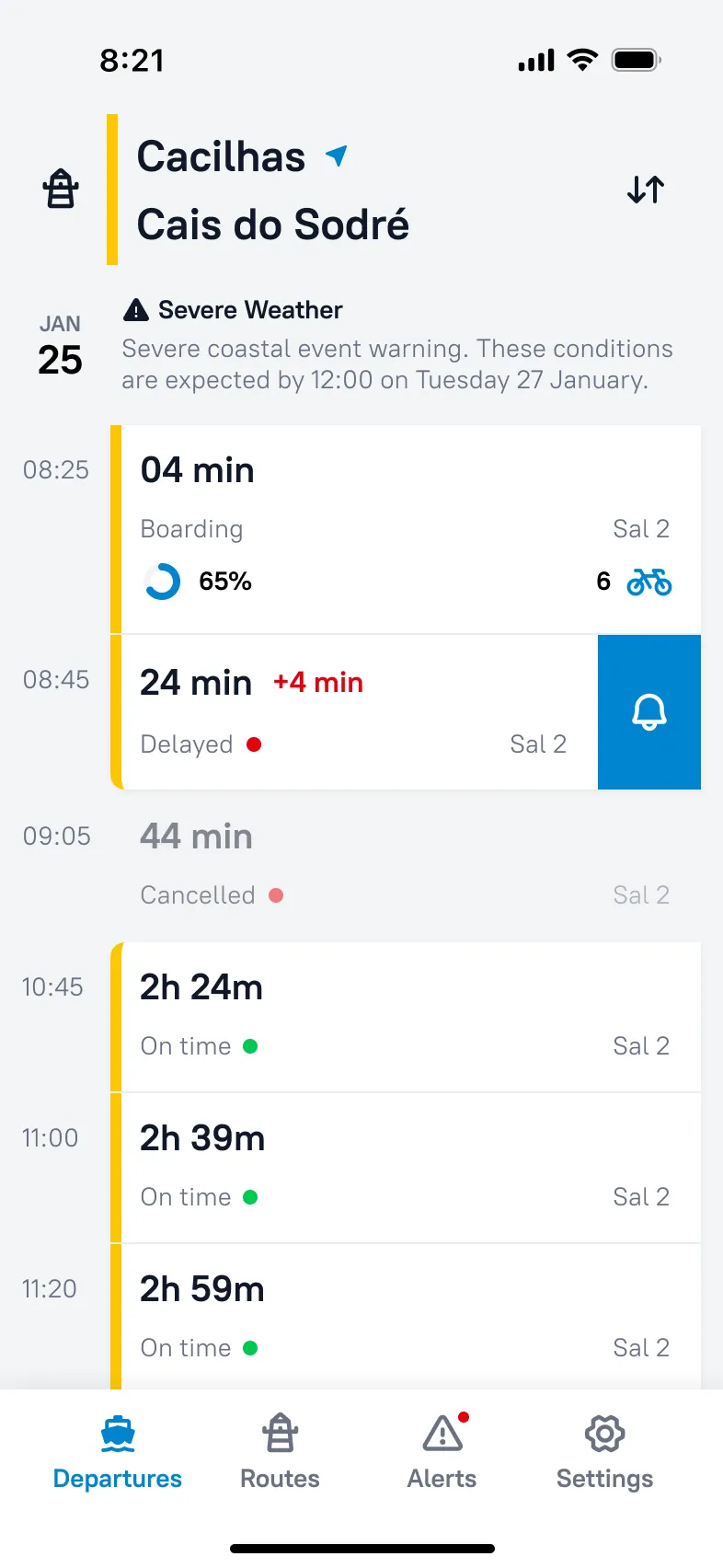Click the Severe Weather warning triangle

(x=135, y=309)
